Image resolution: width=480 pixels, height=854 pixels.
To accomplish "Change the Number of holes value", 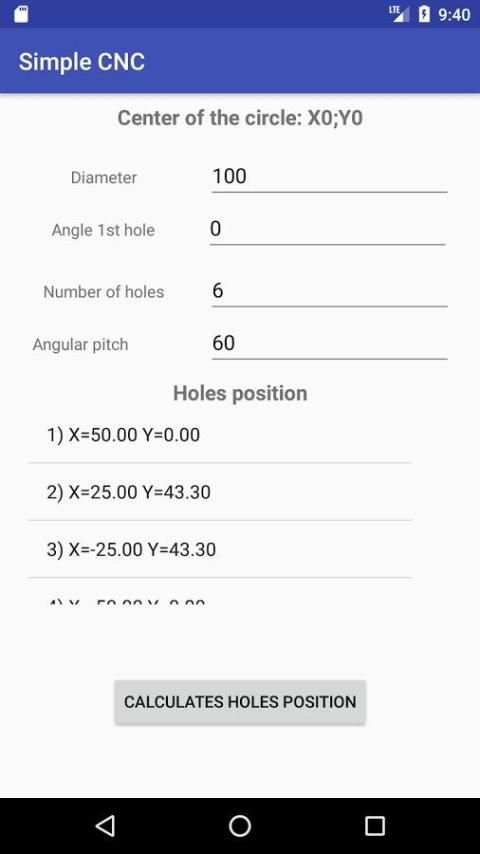I will (330, 291).
